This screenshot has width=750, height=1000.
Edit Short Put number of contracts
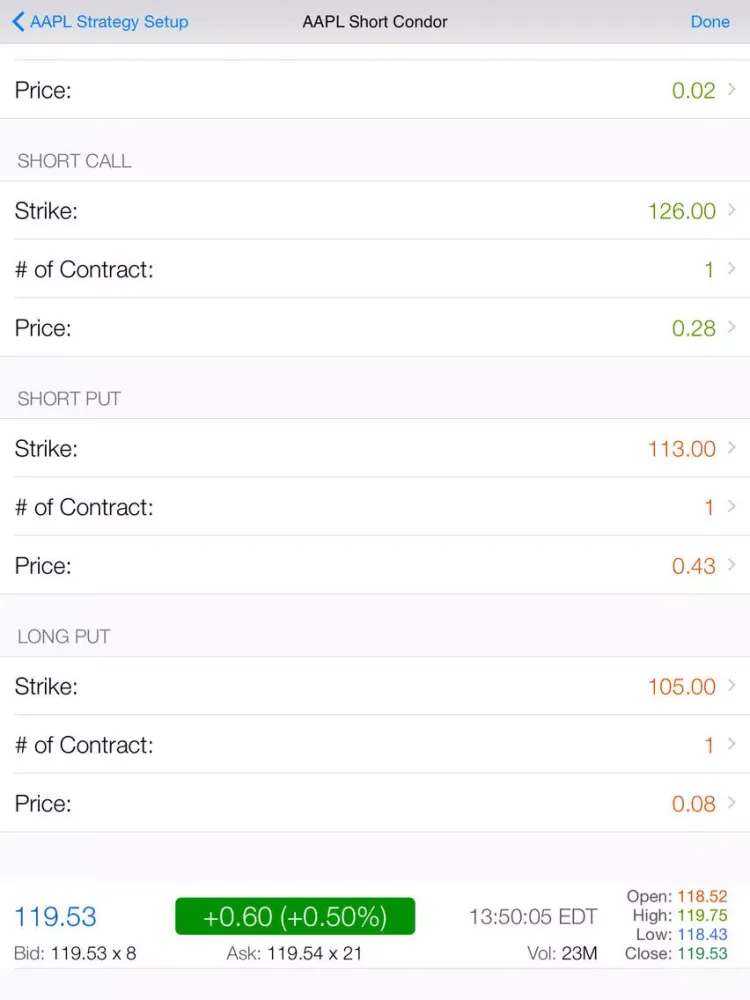pyautogui.click(x=375, y=507)
